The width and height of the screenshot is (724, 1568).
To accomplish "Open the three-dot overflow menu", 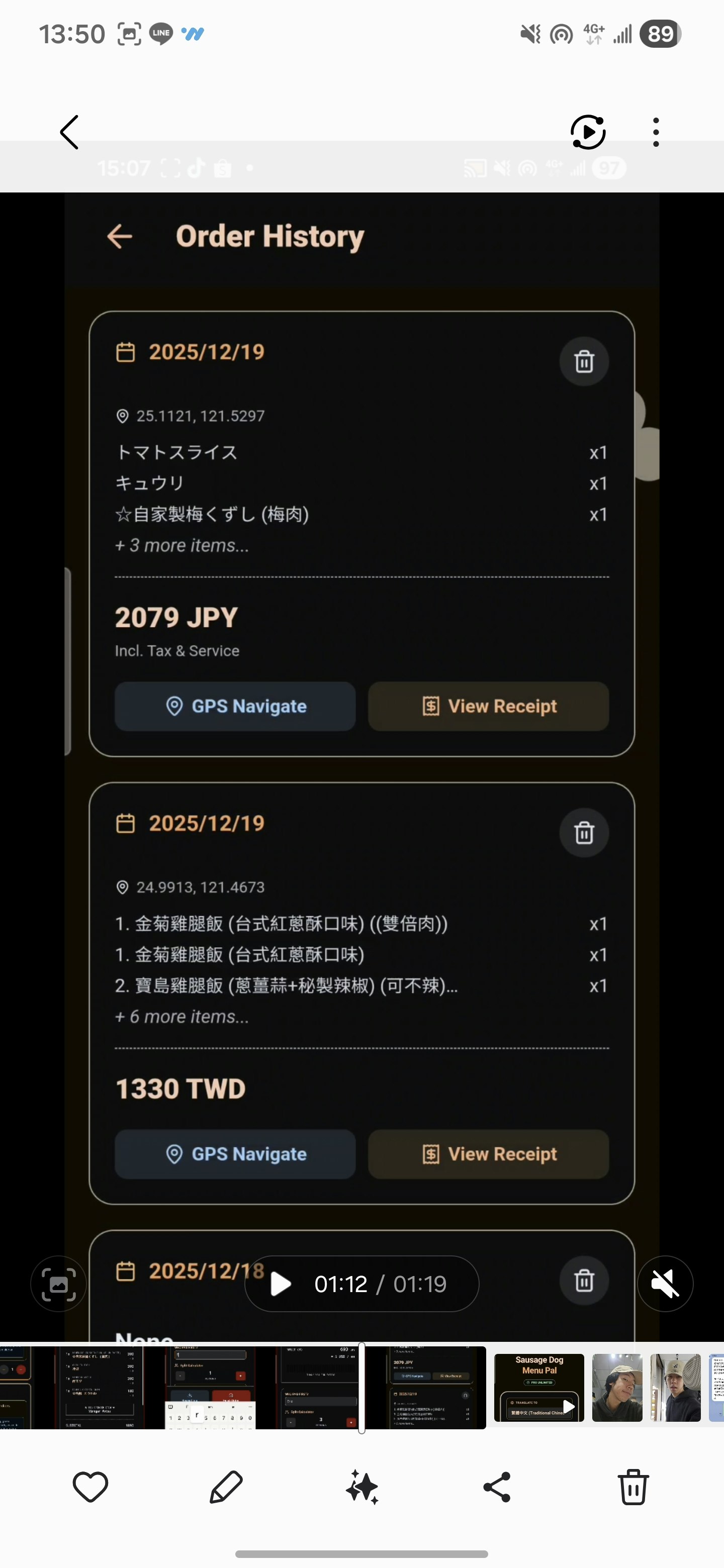I will 655,132.
